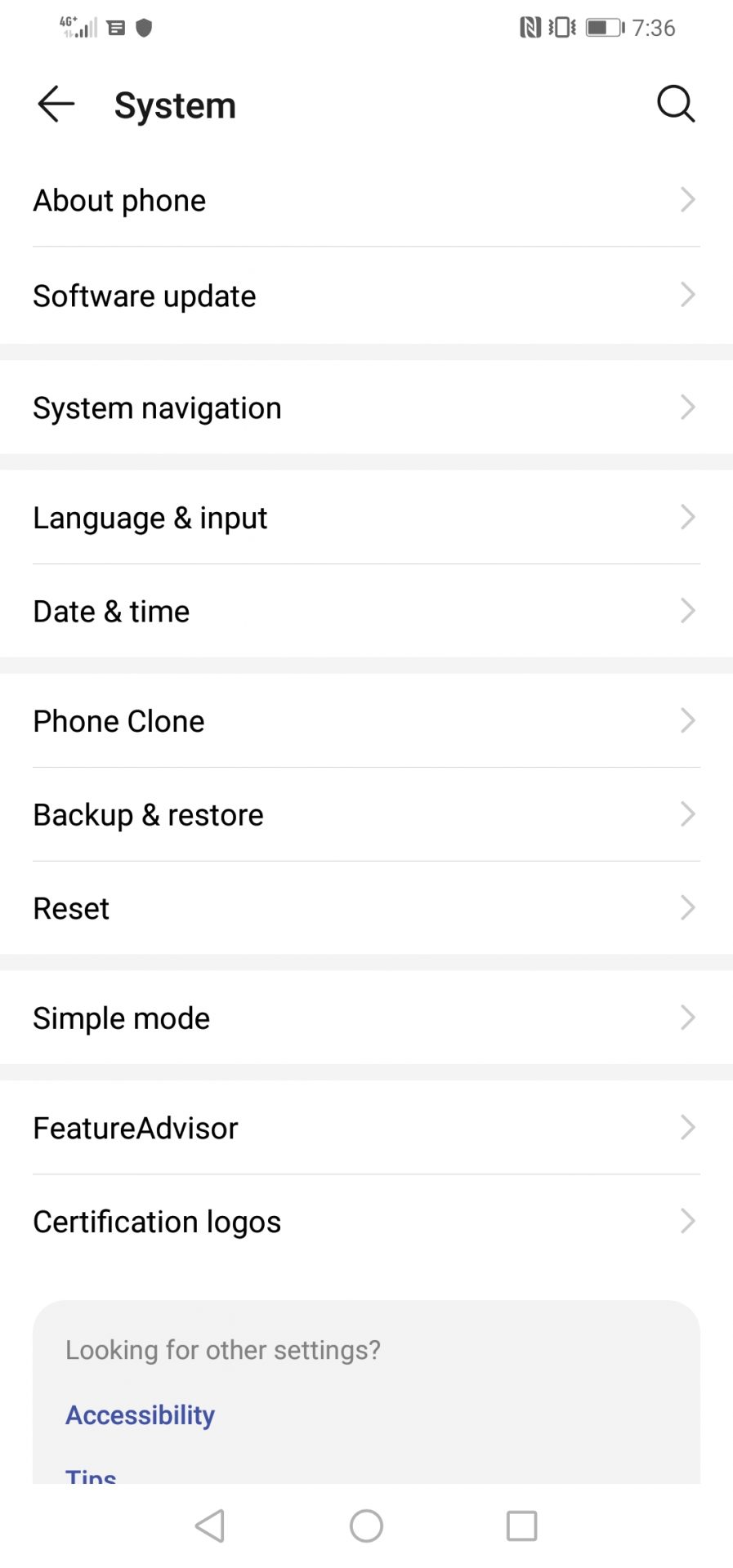Viewport: 733px width, 1568px height.
Task: Open About phone
Action: tap(366, 200)
